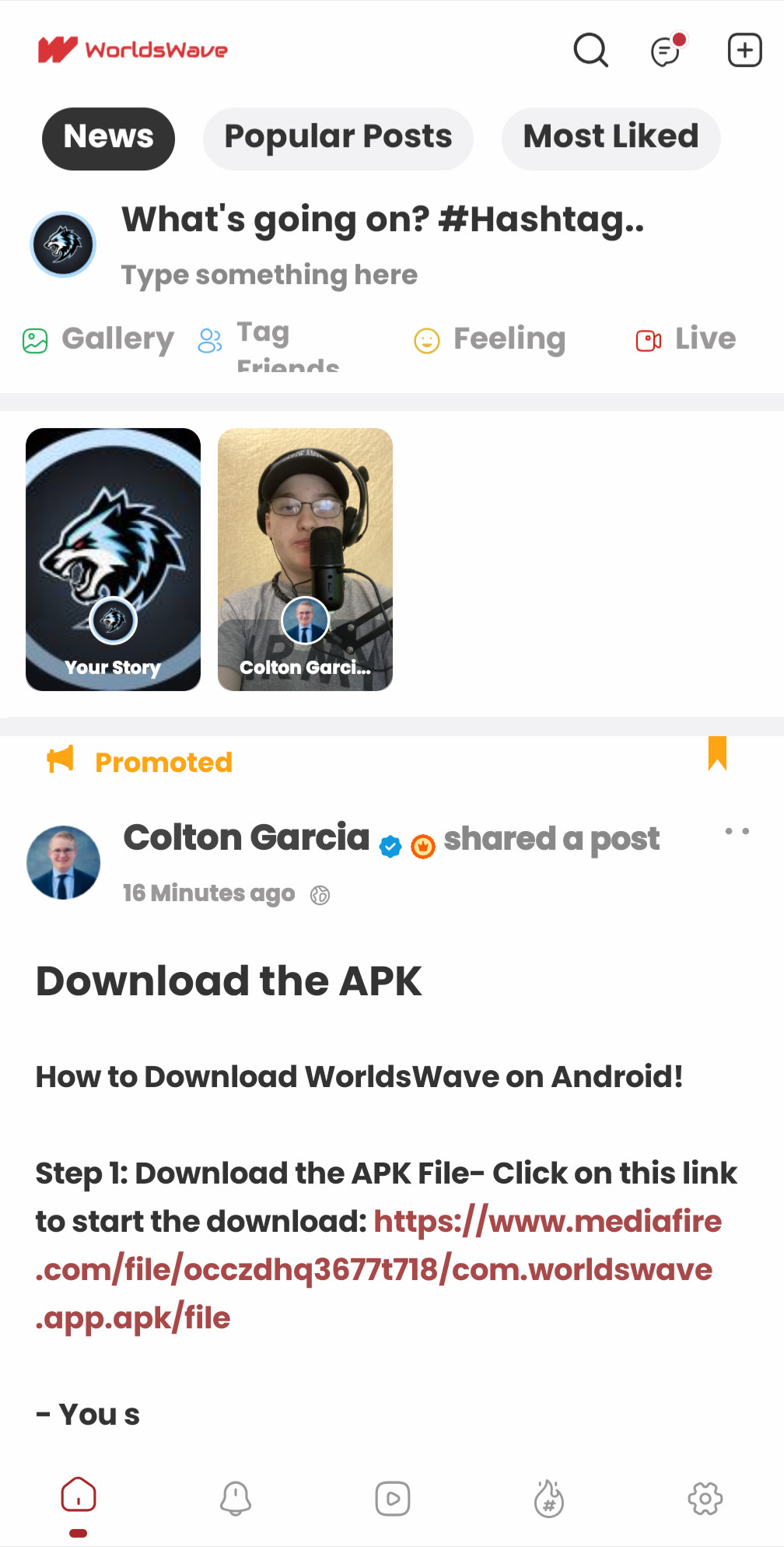Open the search icon
The width and height of the screenshot is (784, 1547).
point(590,51)
